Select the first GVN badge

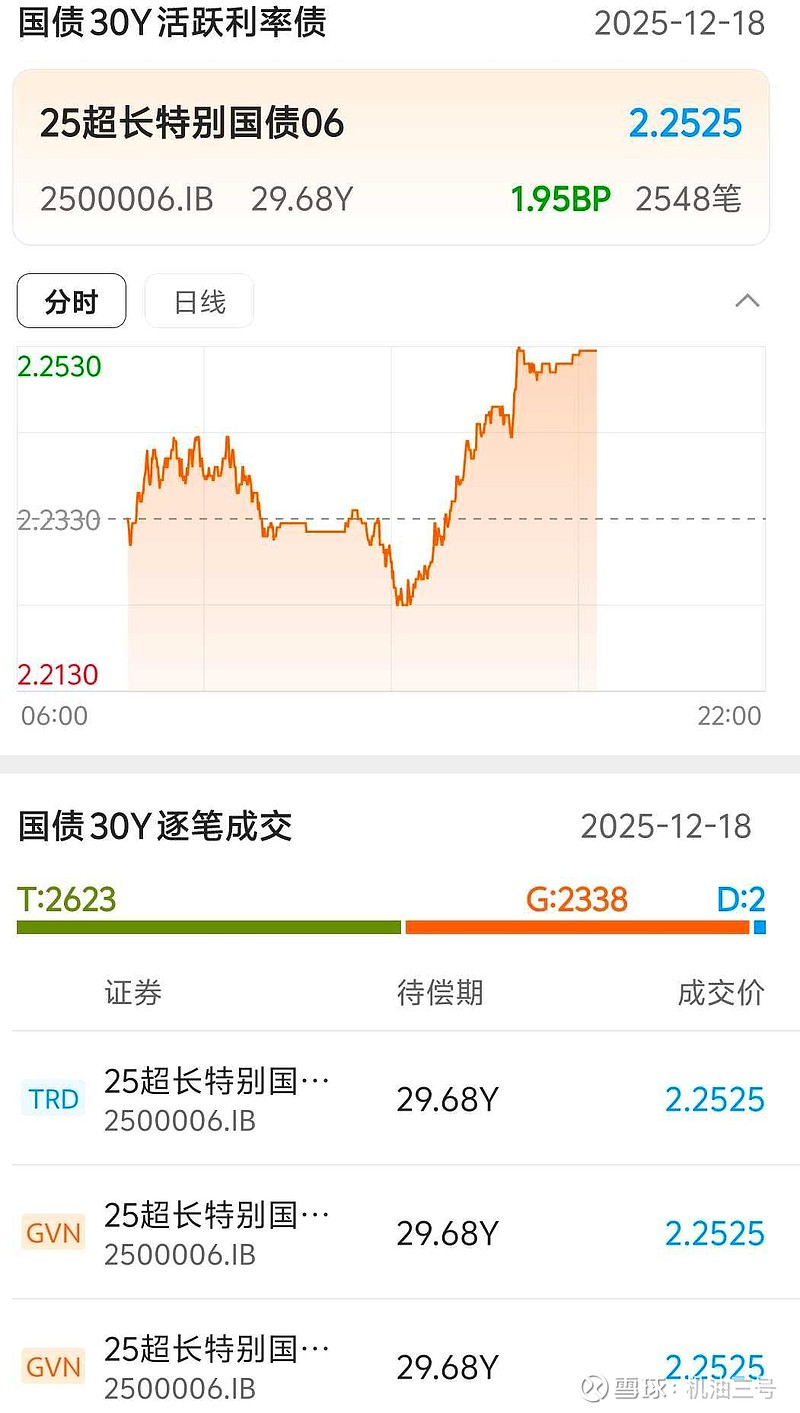pyautogui.click(x=52, y=1232)
